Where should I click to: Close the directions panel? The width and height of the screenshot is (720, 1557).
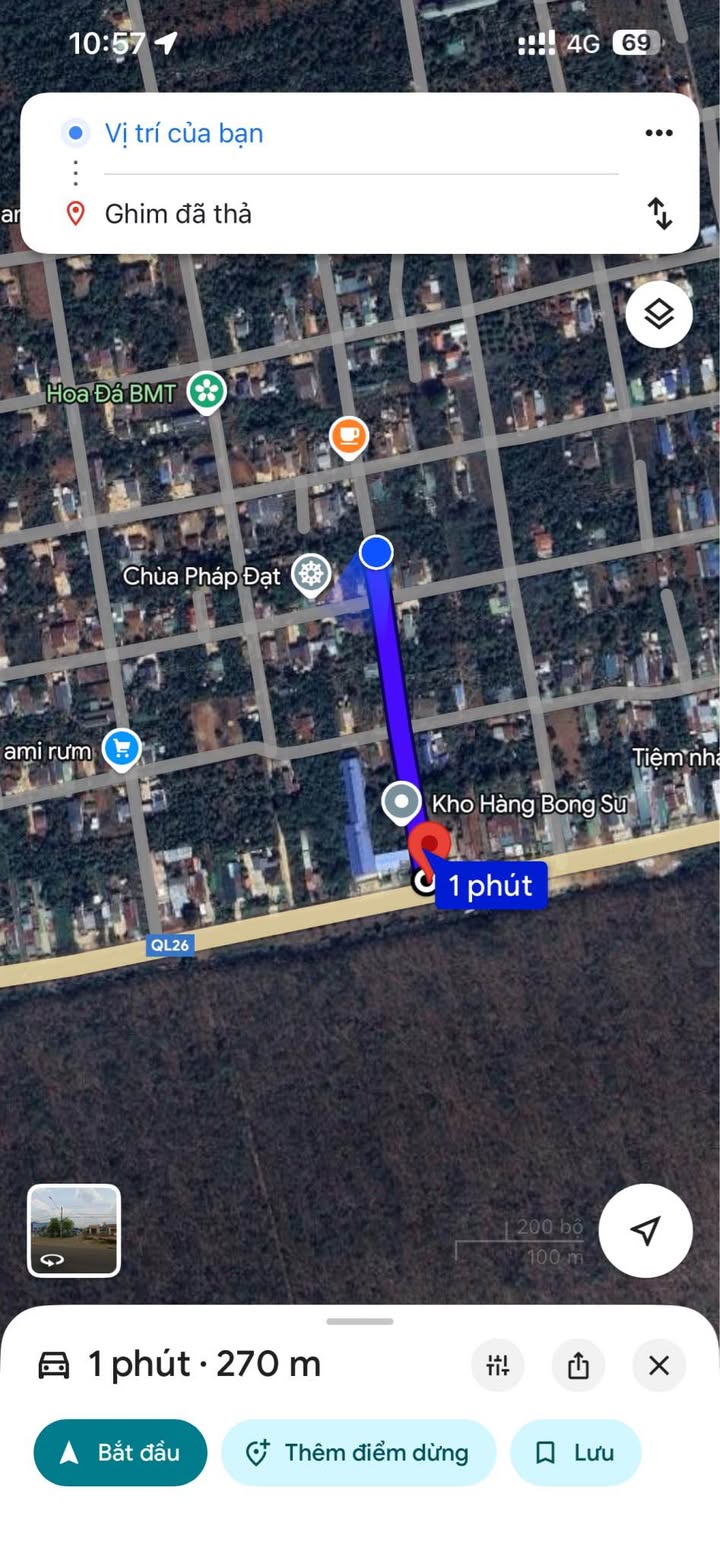tap(659, 1365)
